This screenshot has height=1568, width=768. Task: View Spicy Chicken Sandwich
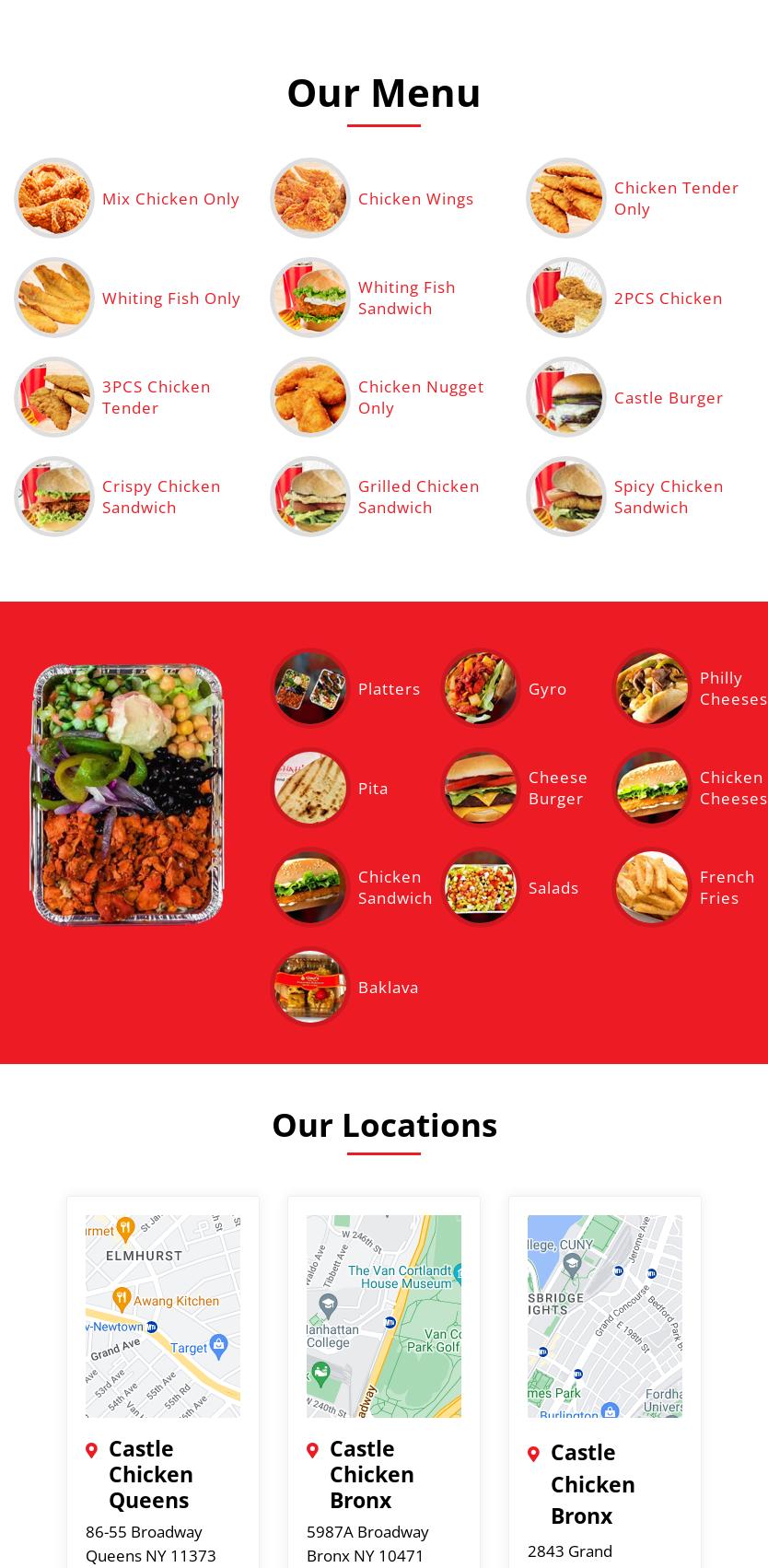point(668,497)
